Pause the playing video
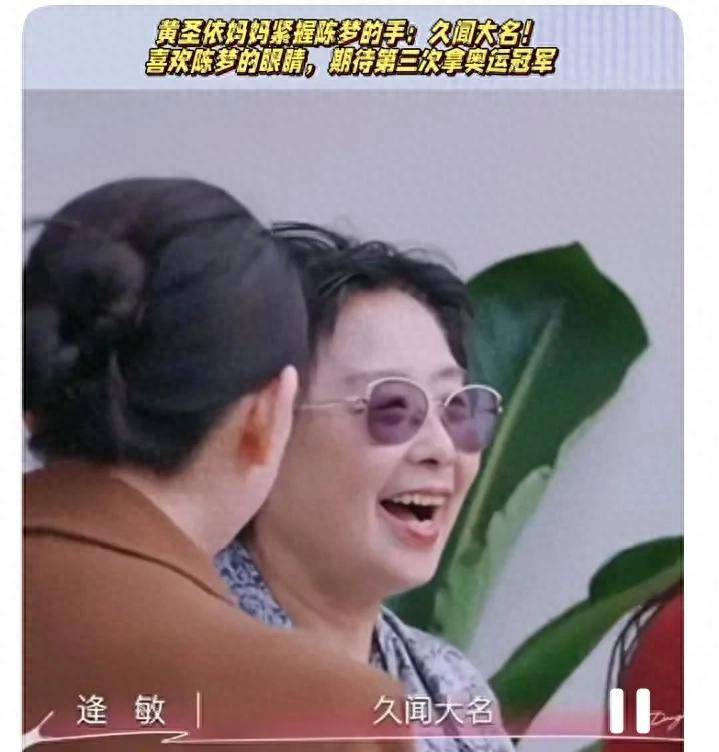 click(x=630, y=710)
